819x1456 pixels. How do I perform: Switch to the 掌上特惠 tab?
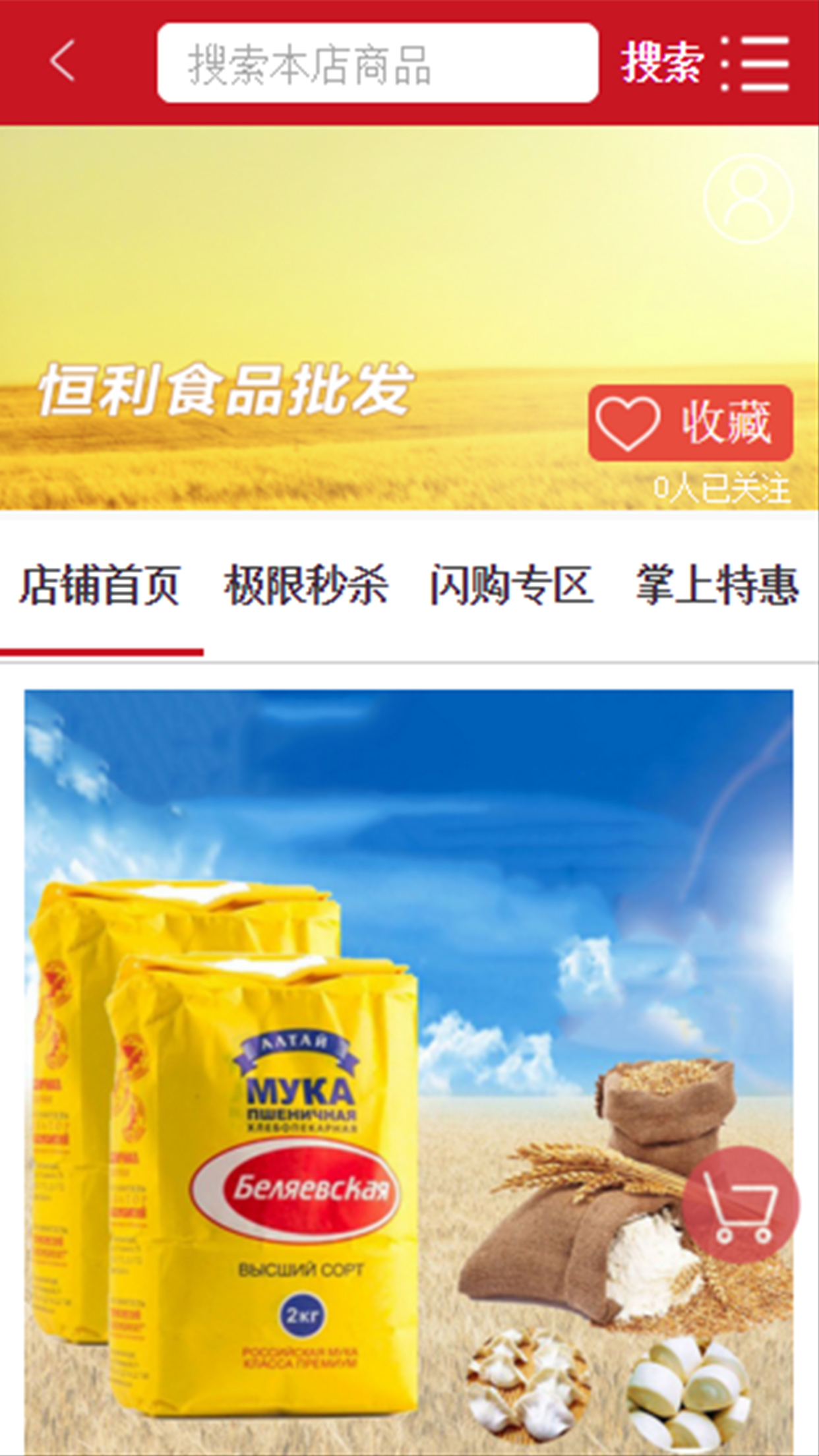click(717, 586)
